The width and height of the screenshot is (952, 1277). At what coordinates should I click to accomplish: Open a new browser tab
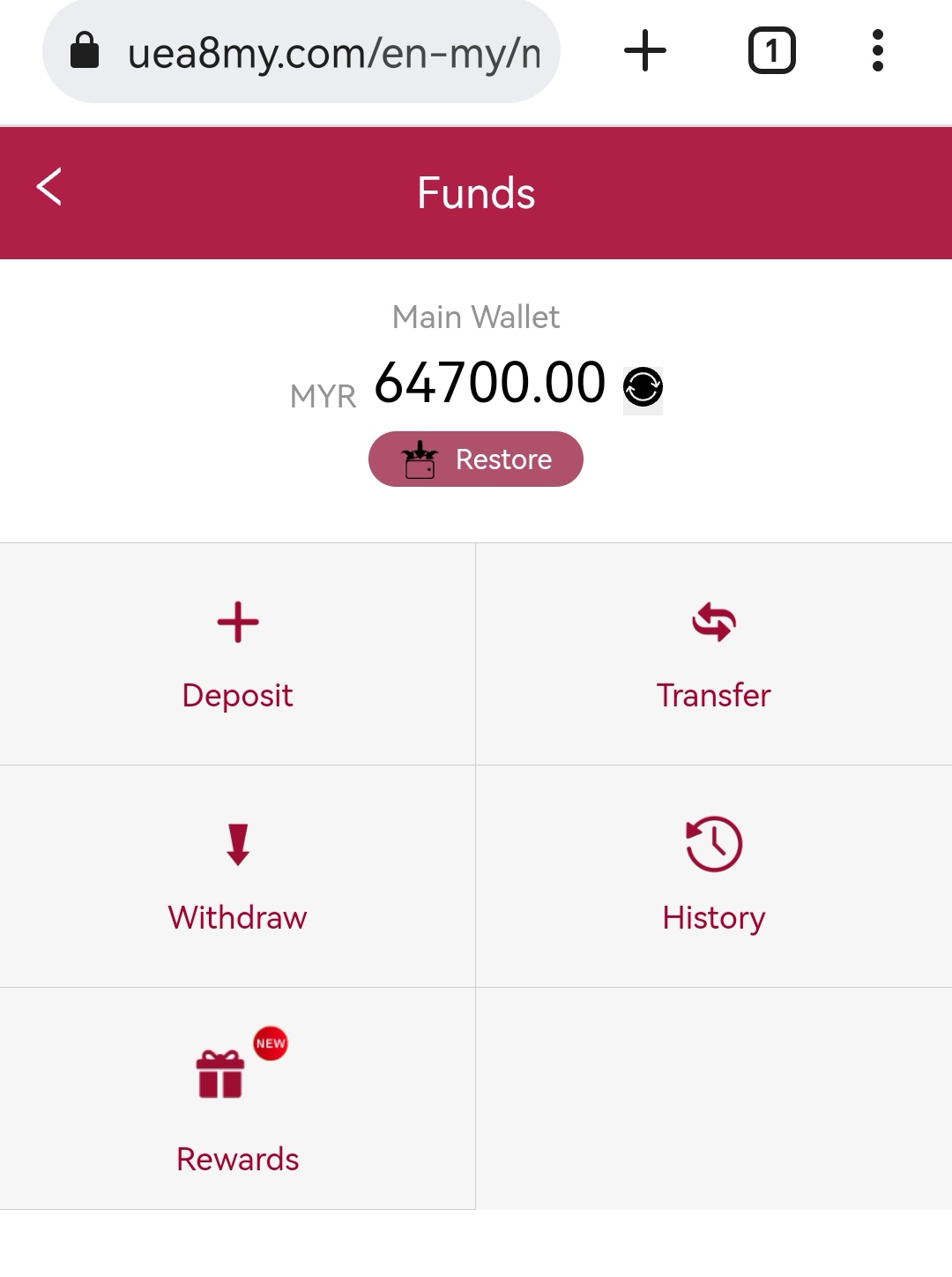point(645,50)
